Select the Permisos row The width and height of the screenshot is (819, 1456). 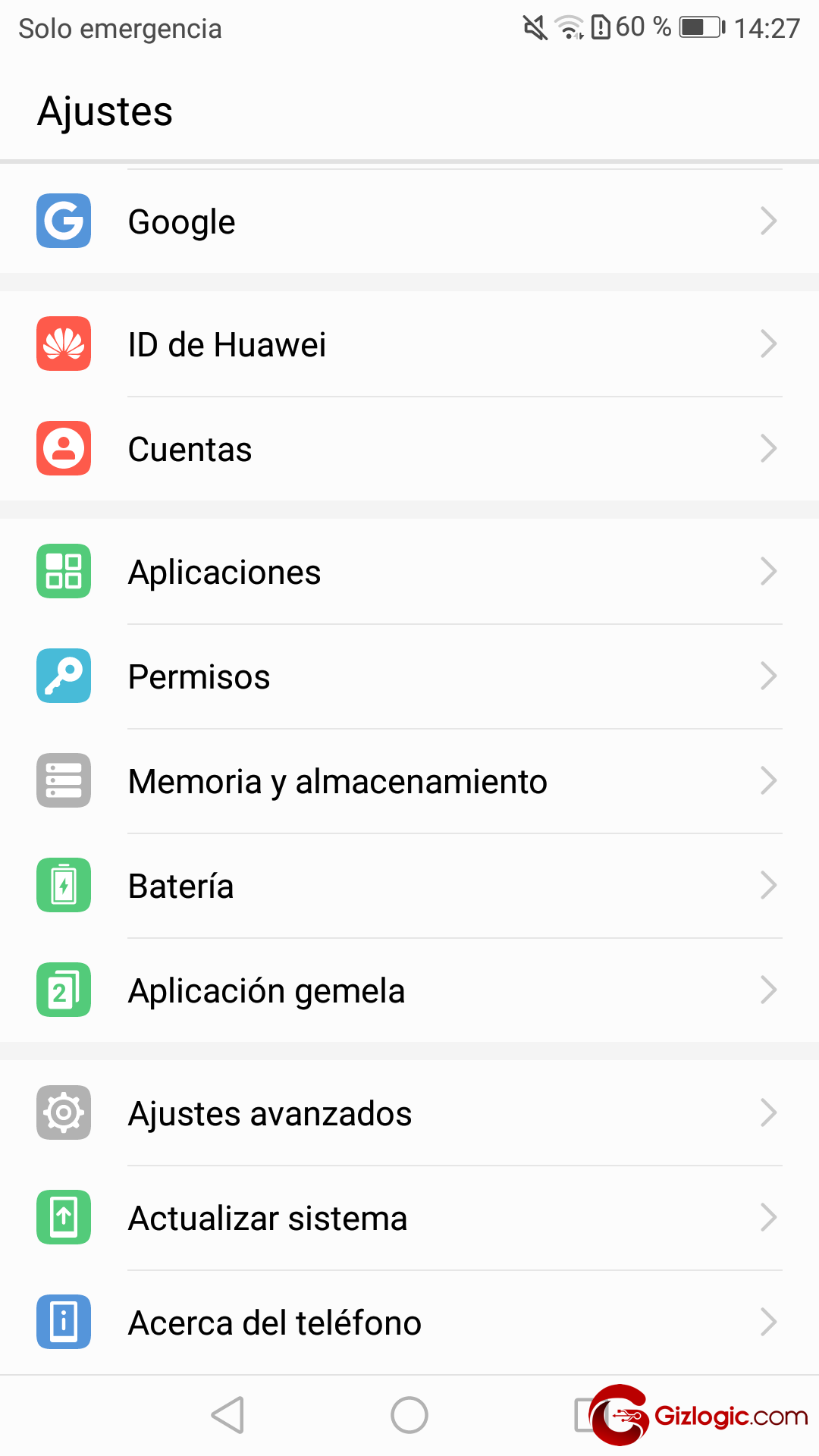point(409,676)
